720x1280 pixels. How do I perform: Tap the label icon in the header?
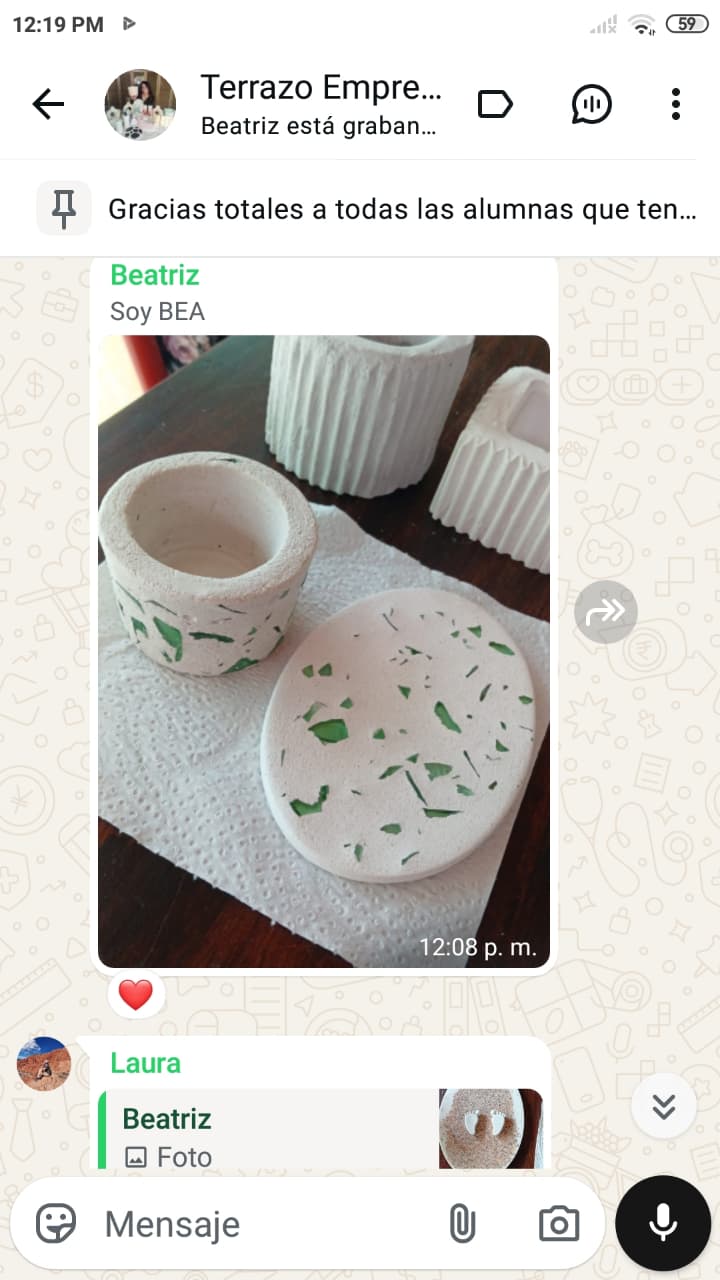[495, 104]
